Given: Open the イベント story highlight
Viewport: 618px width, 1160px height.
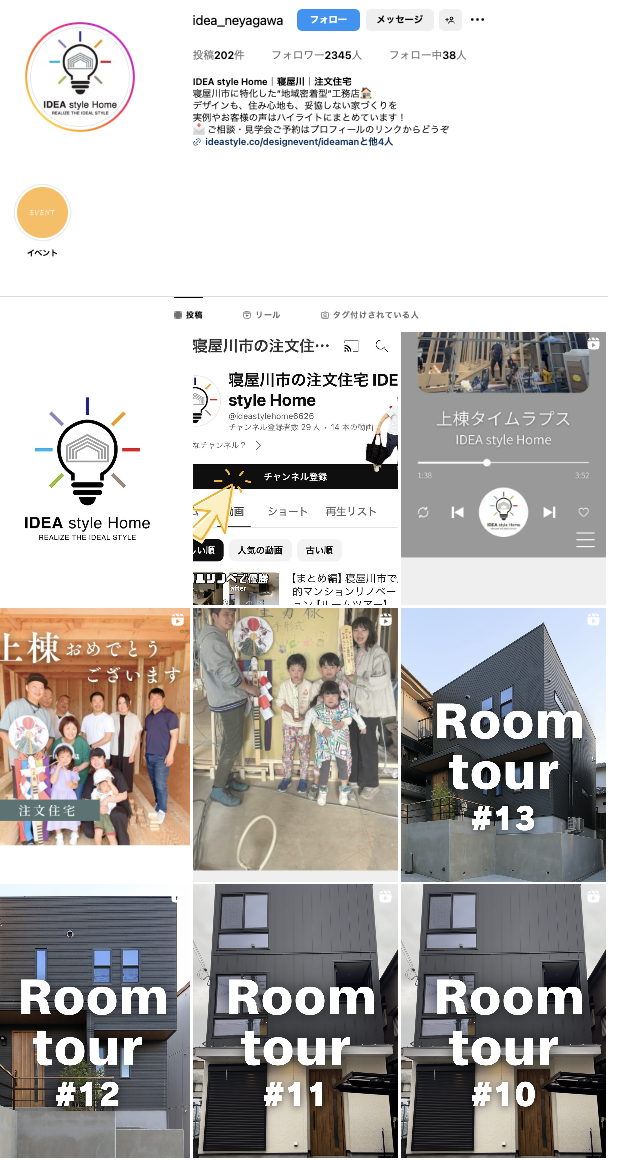Looking at the screenshot, I should (42, 213).
